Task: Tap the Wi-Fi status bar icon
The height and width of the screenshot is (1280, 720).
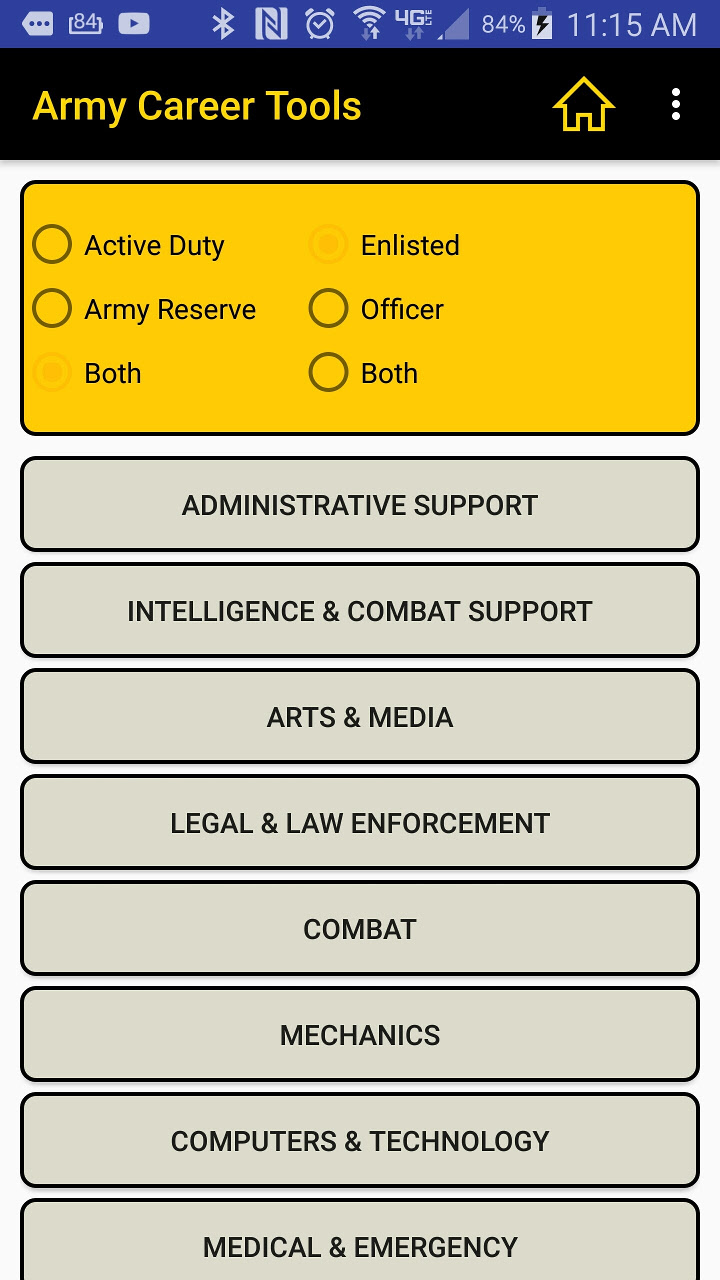Action: (x=369, y=22)
